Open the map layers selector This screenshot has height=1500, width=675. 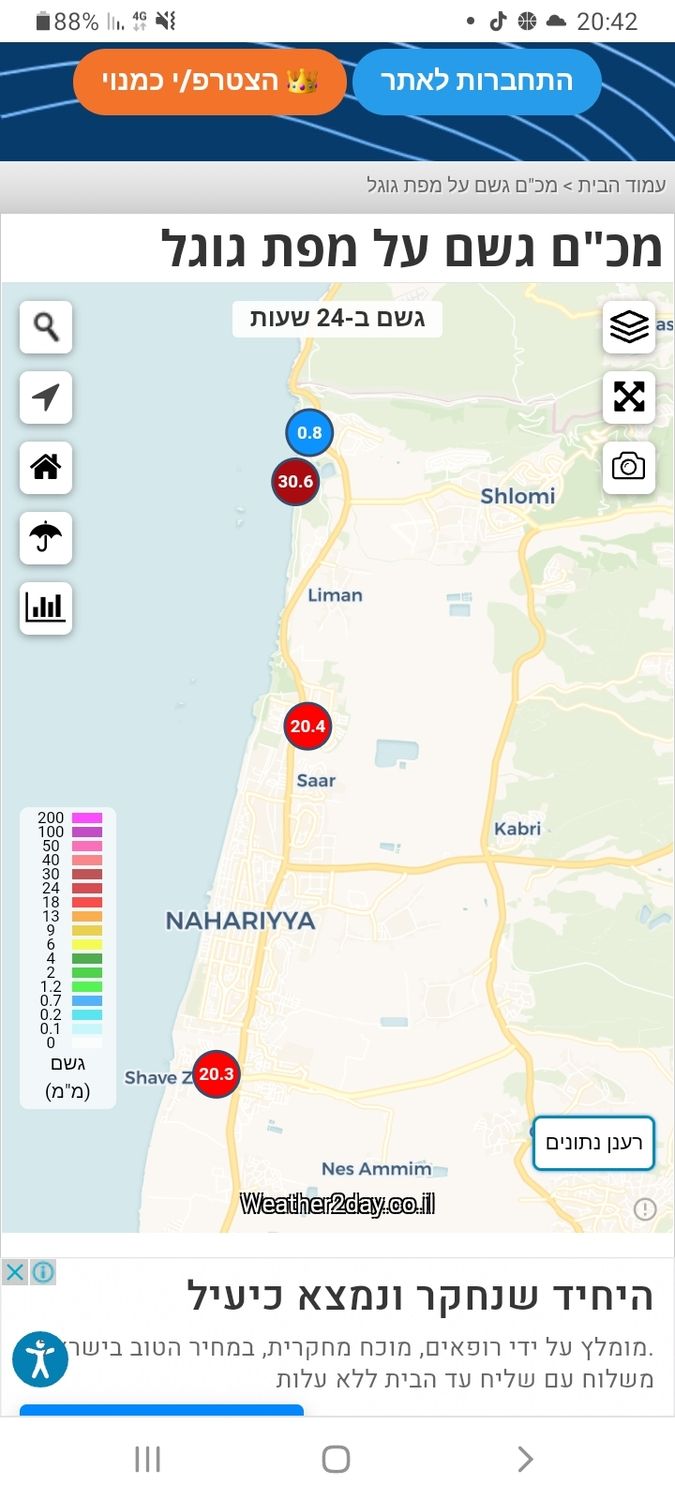(628, 327)
